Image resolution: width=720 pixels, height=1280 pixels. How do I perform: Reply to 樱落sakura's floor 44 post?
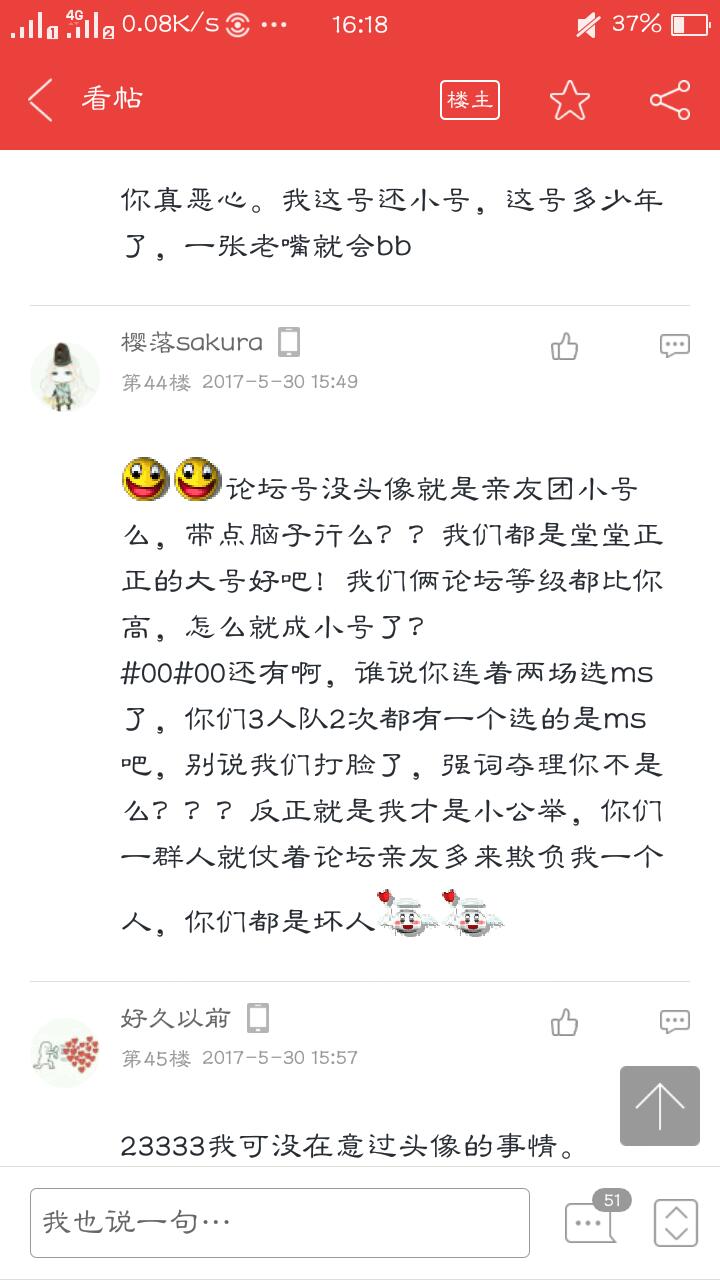coord(675,347)
